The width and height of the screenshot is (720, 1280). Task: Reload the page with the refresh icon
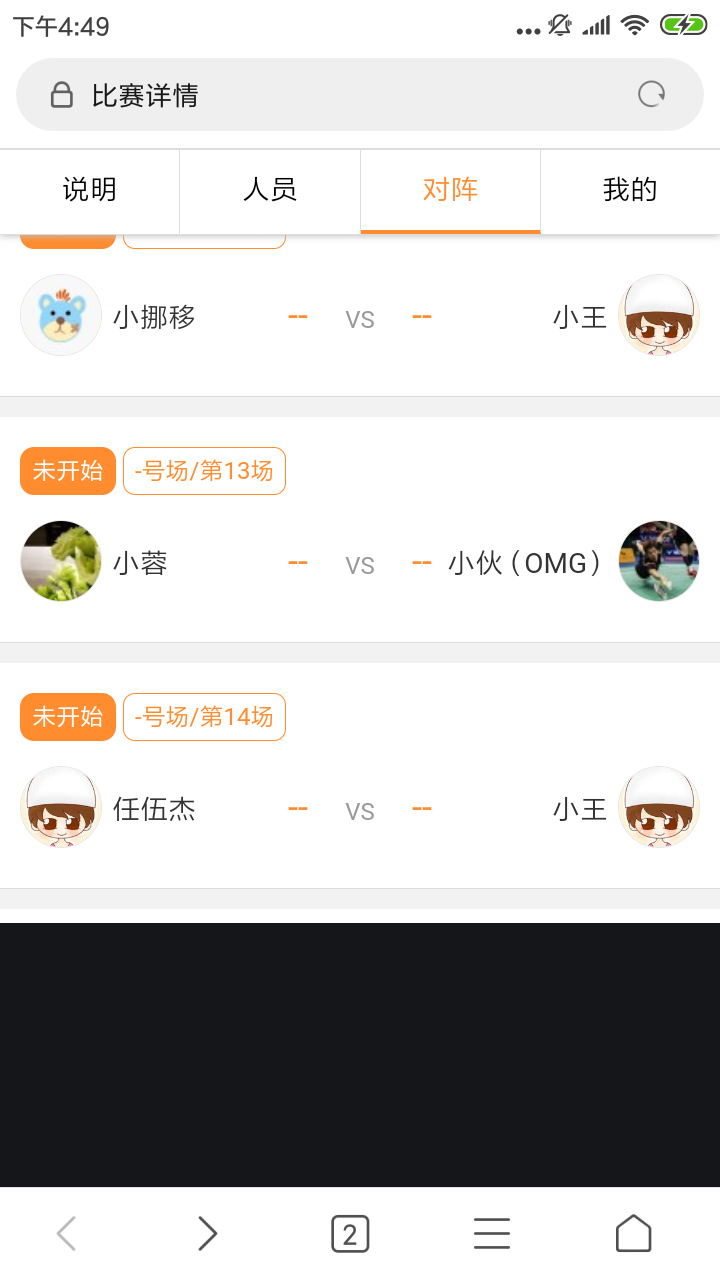point(652,95)
